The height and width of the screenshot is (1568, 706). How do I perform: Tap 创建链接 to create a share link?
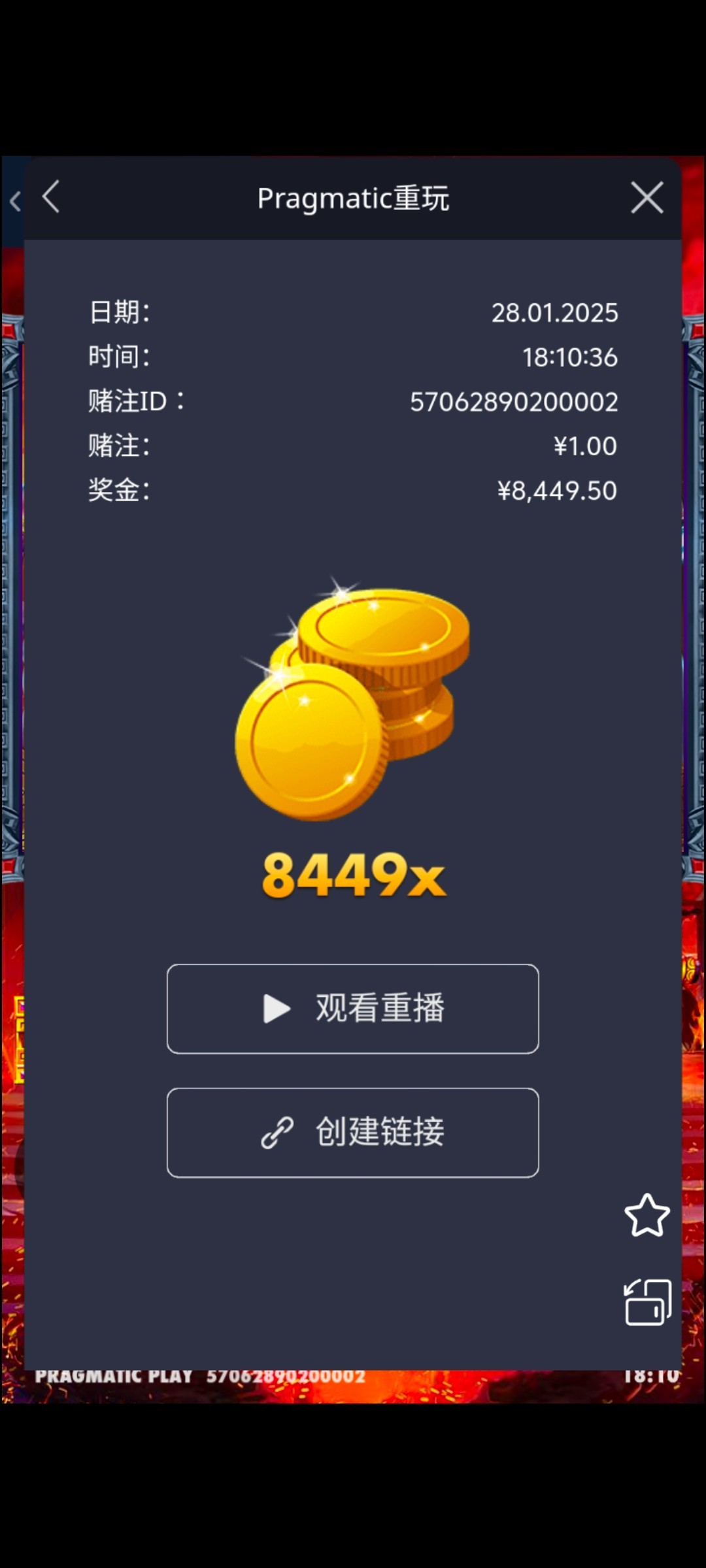pos(353,1132)
